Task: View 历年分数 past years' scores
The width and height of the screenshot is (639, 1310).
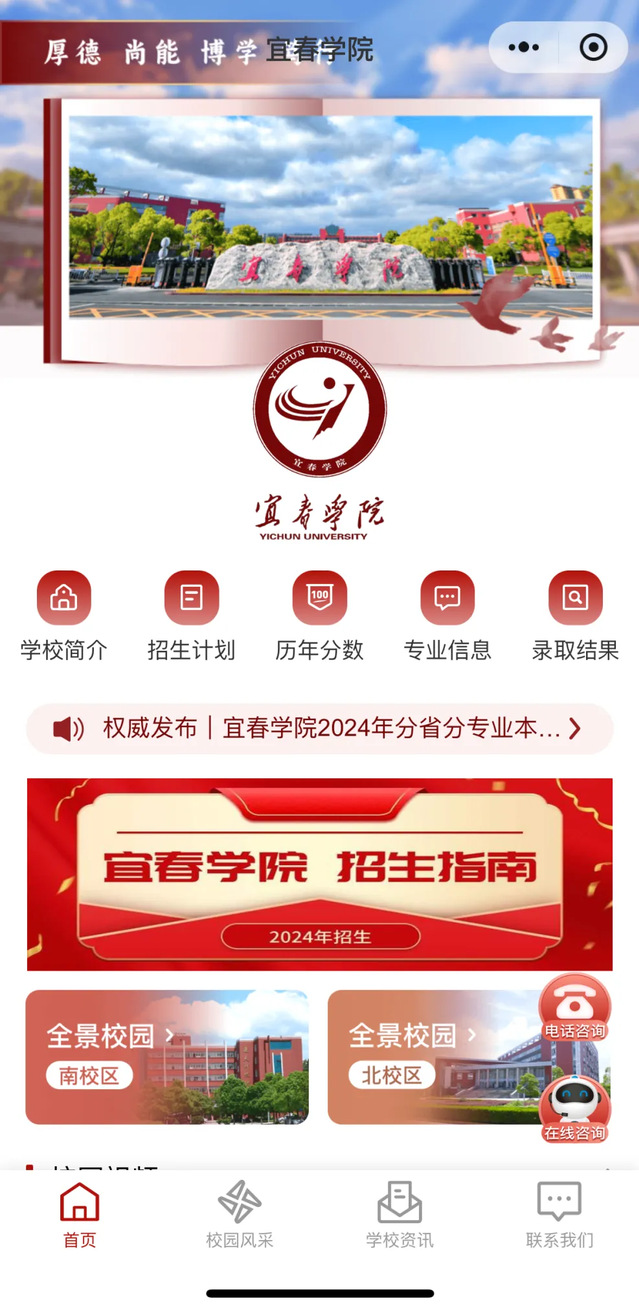Action: pyautogui.click(x=319, y=616)
